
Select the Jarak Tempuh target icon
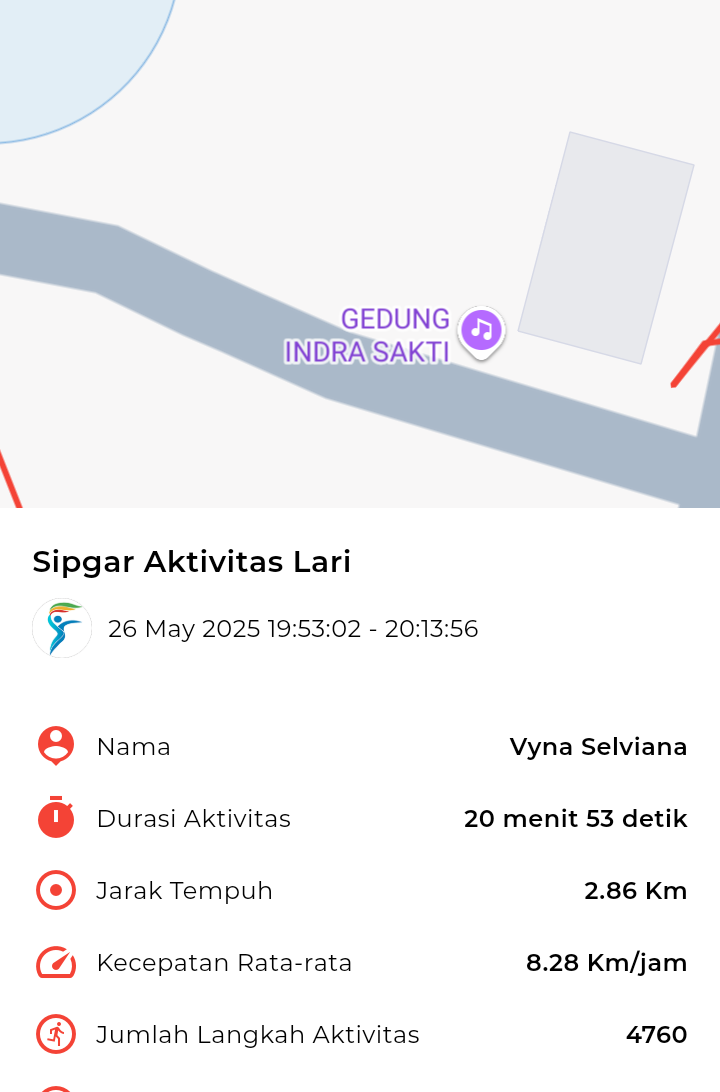click(55, 890)
